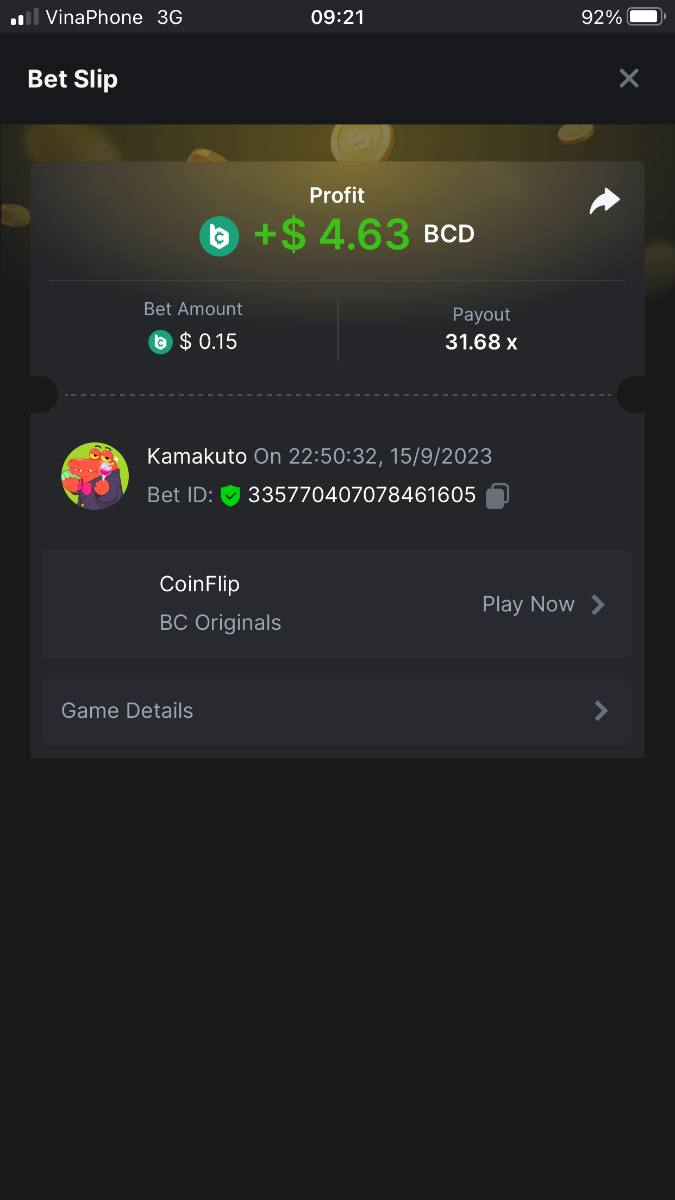Close the Bet Slip dialog

pyautogui.click(x=628, y=78)
